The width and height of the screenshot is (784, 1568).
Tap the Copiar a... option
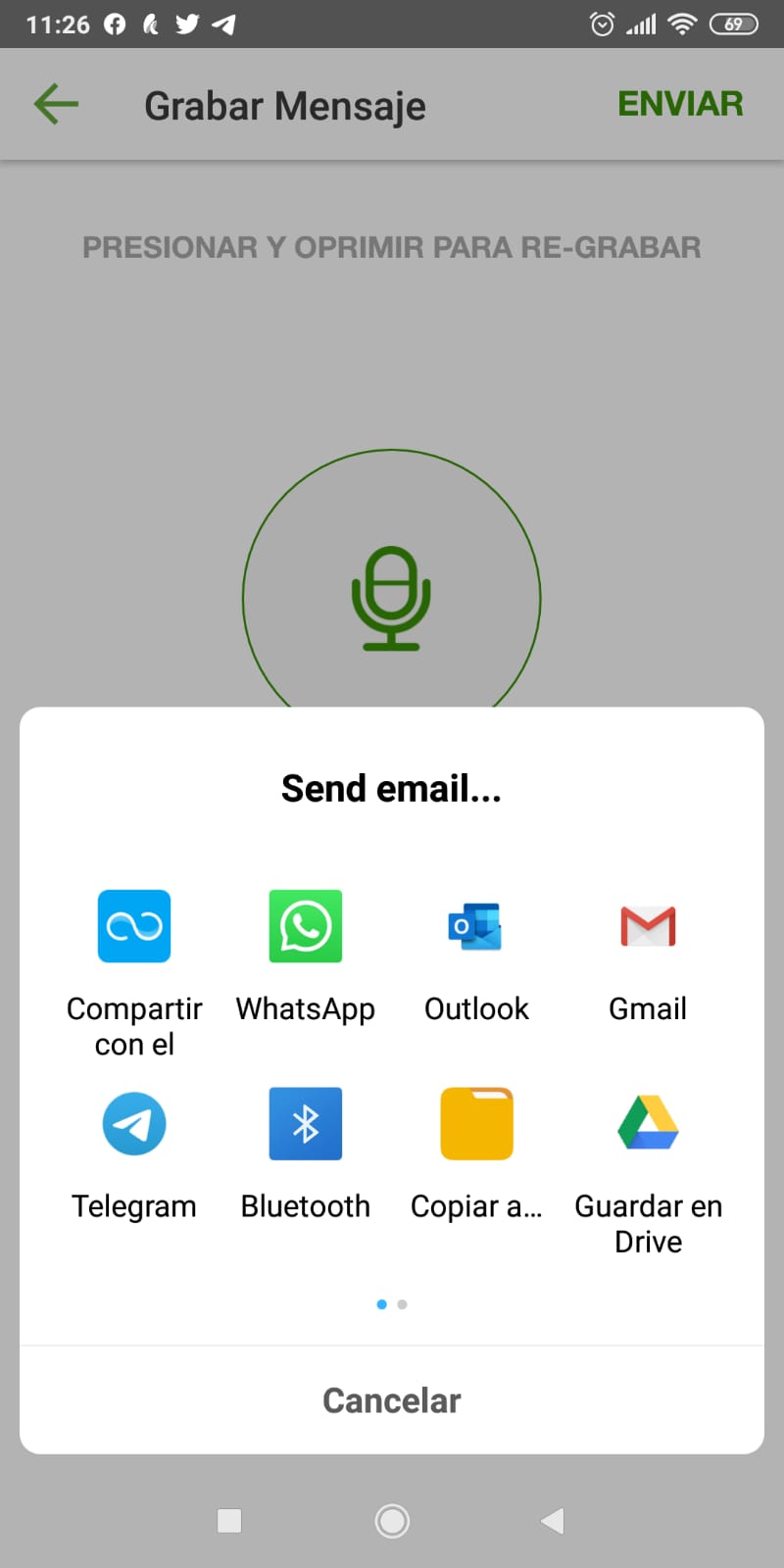coord(476,1124)
